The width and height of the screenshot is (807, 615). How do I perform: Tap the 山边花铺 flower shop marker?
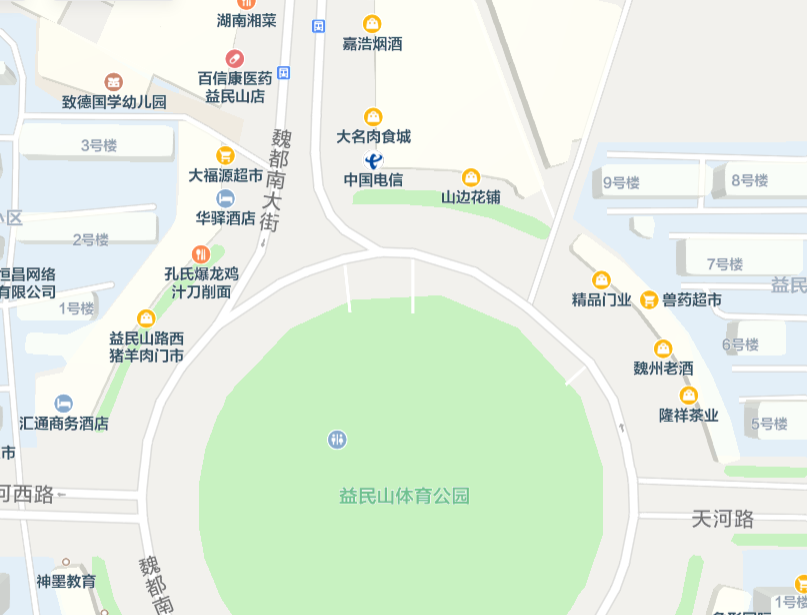tap(471, 177)
